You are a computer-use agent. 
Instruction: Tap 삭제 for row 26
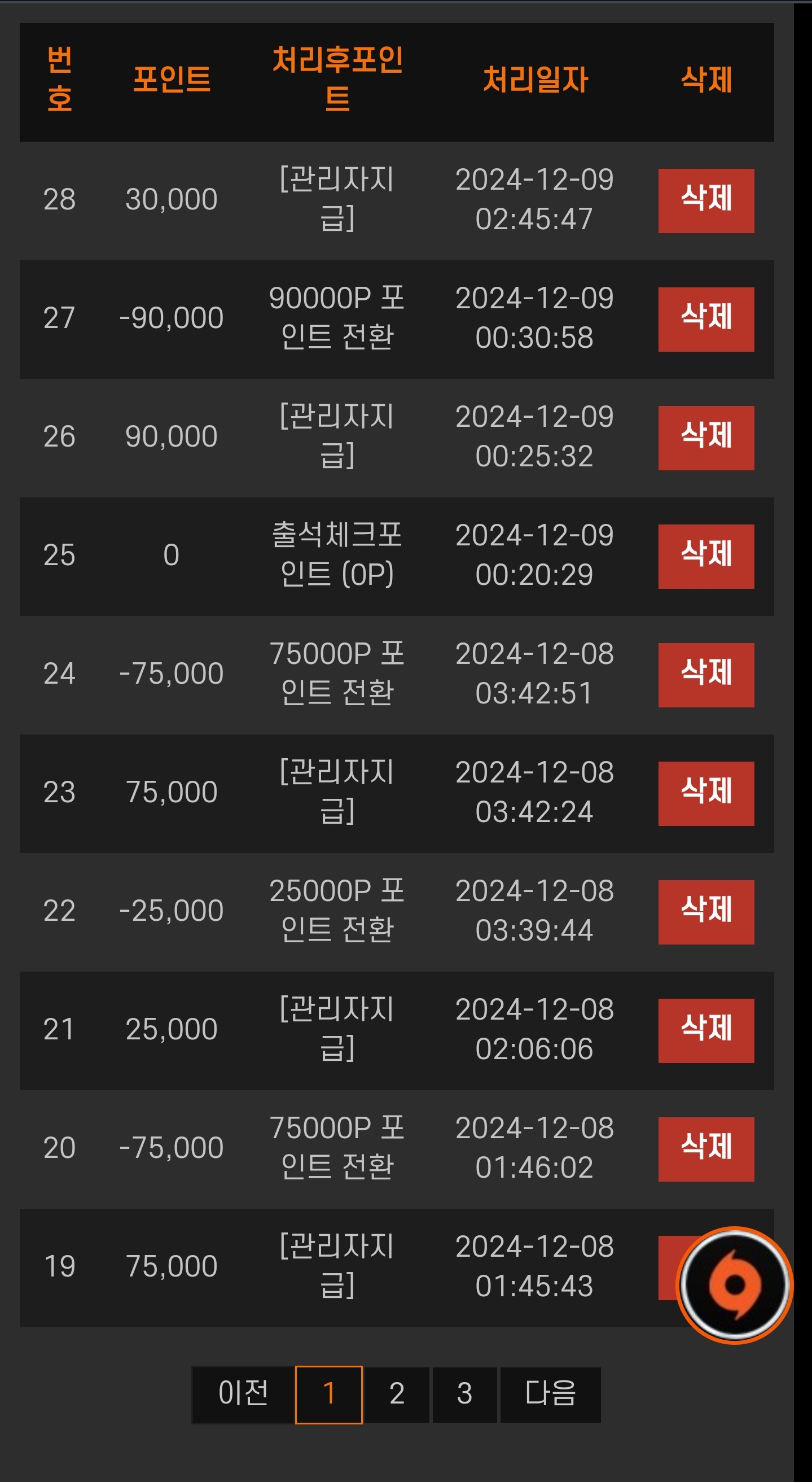click(705, 438)
